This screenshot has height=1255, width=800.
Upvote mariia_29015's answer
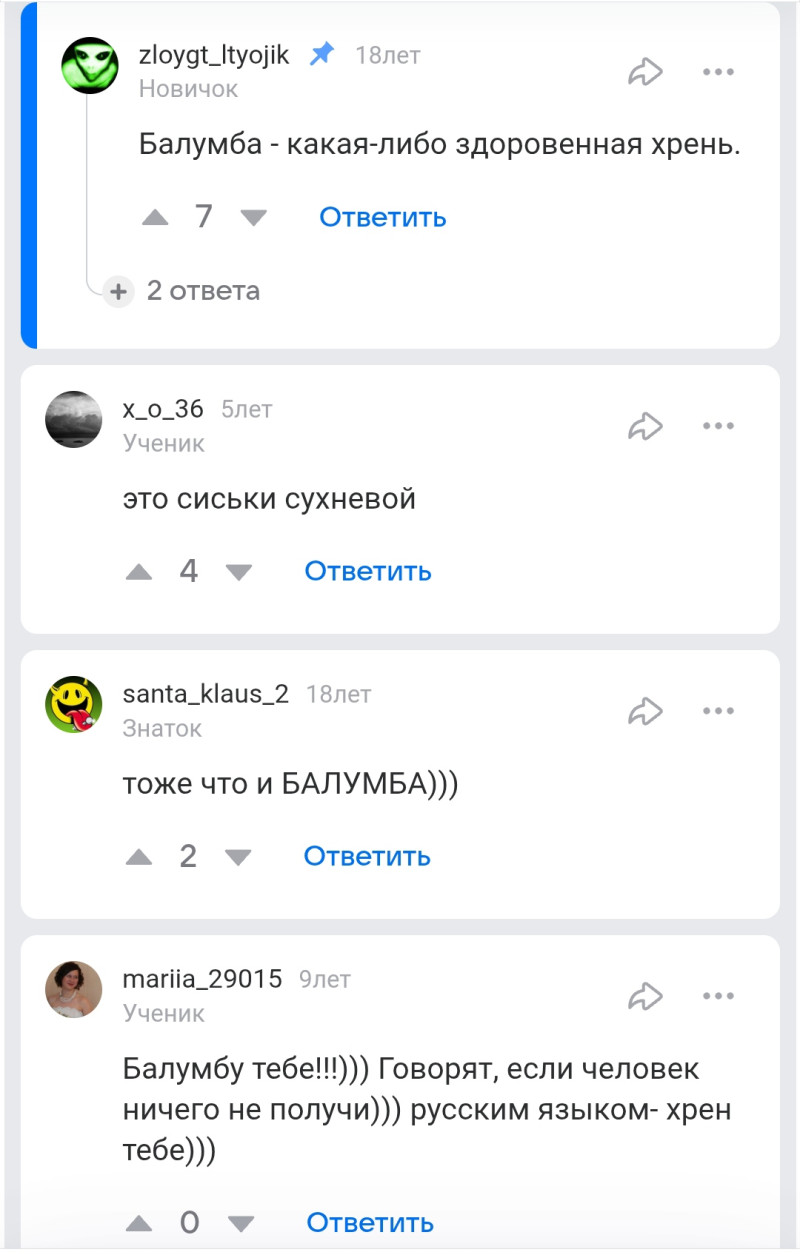point(139,1223)
